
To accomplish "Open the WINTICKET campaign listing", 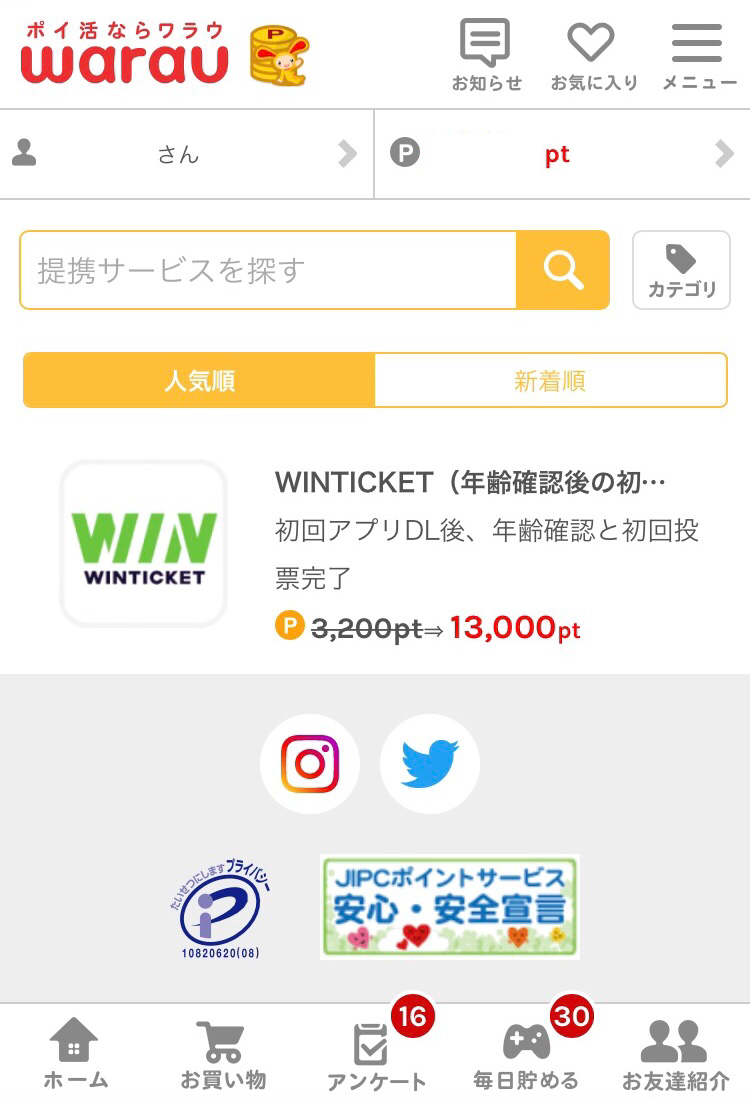I will [x=375, y=545].
